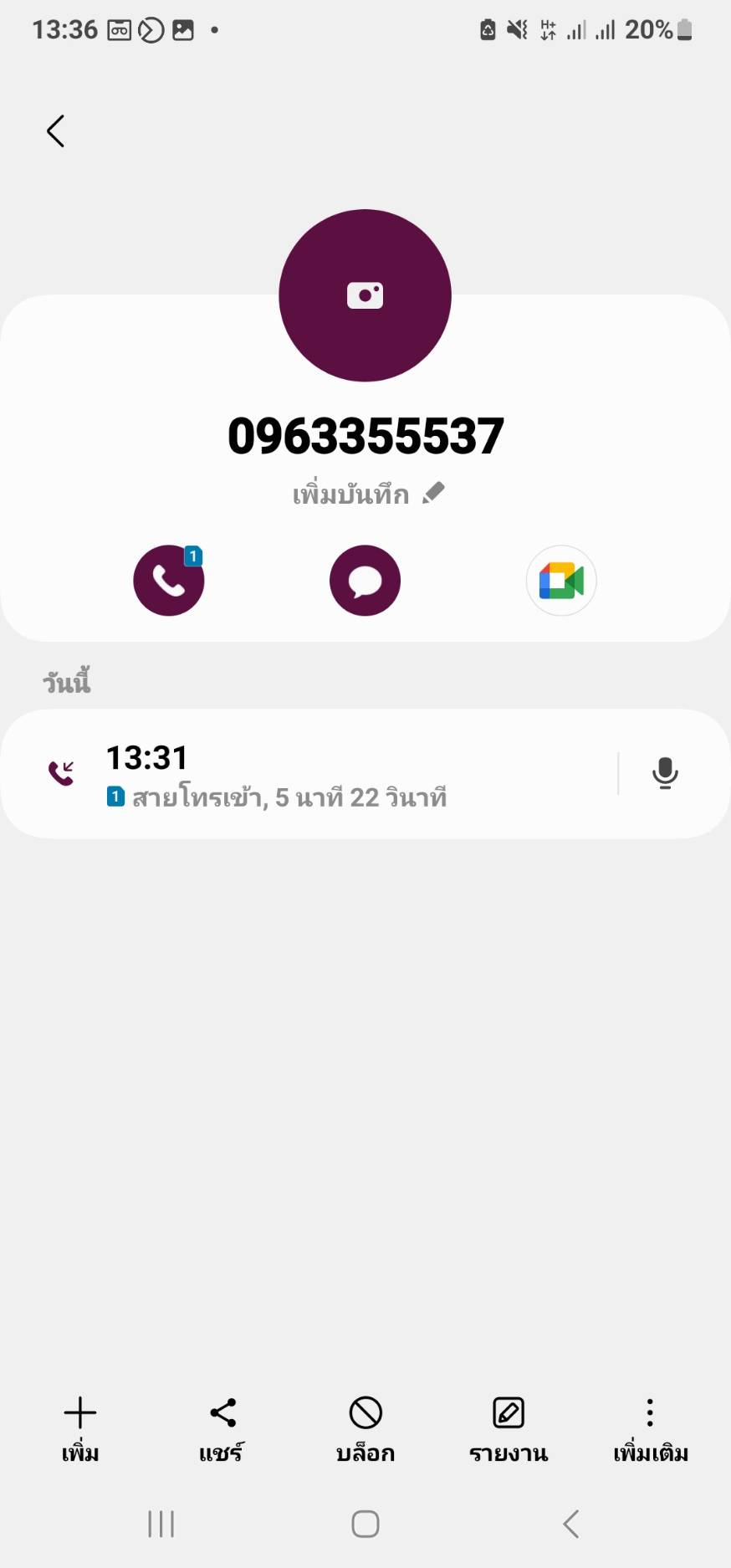This screenshot has height=1568, width=731.
Task: Send a message to this number
Action: coord(365,581)
